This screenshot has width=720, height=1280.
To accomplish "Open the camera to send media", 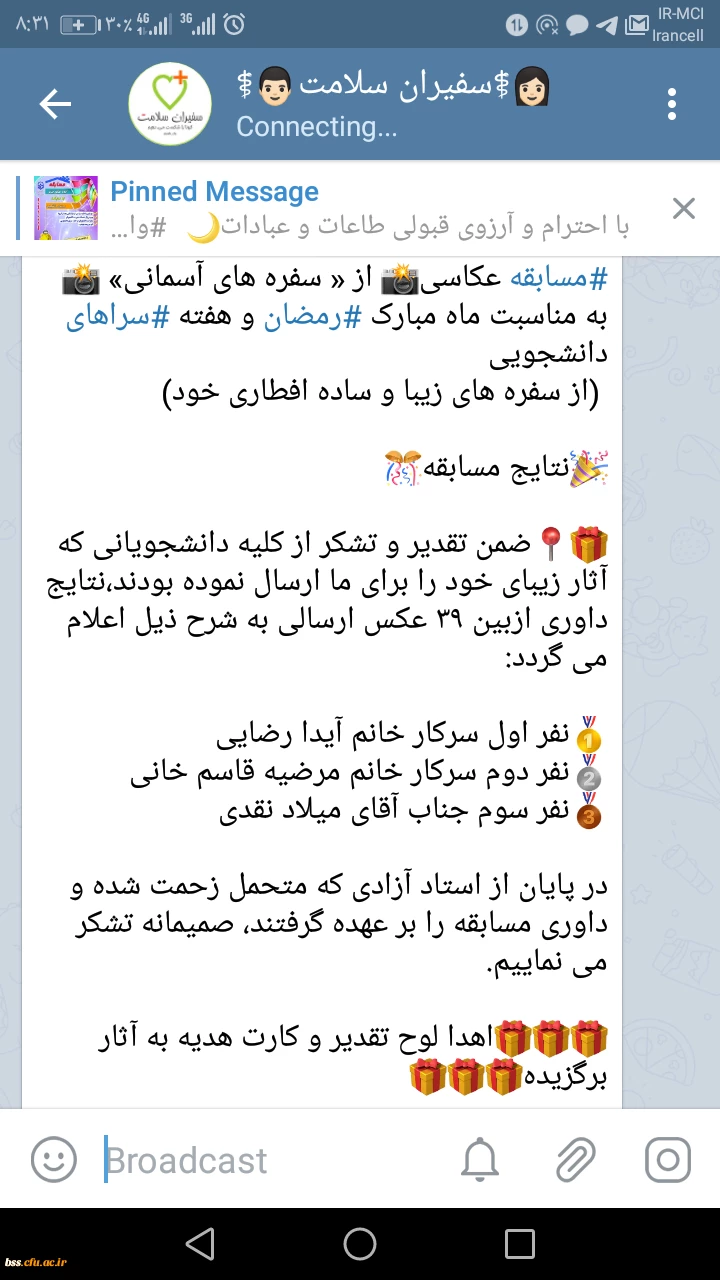I will (x=668, y=1160).
